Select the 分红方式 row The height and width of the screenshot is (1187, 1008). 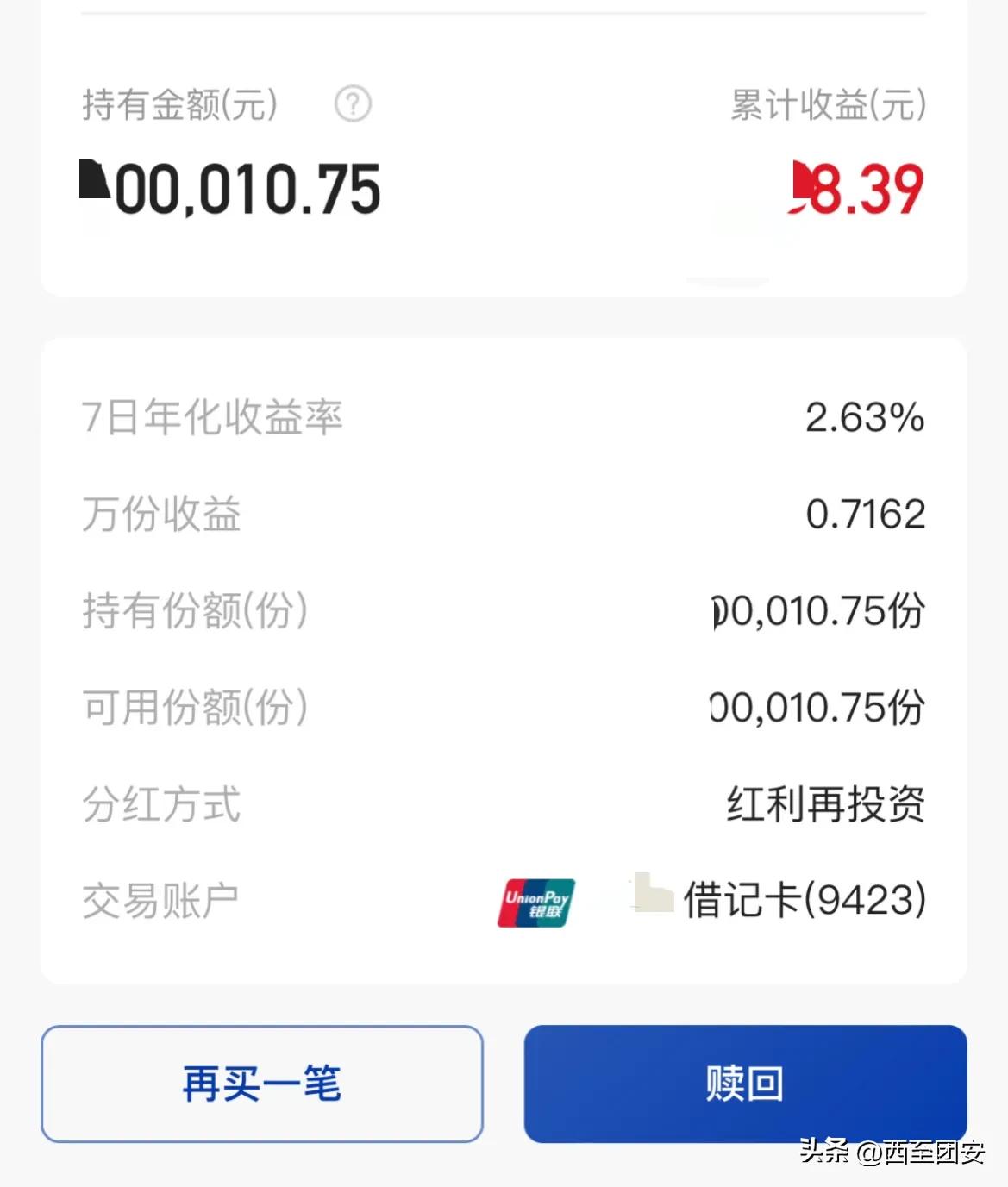tap(160, 805)
